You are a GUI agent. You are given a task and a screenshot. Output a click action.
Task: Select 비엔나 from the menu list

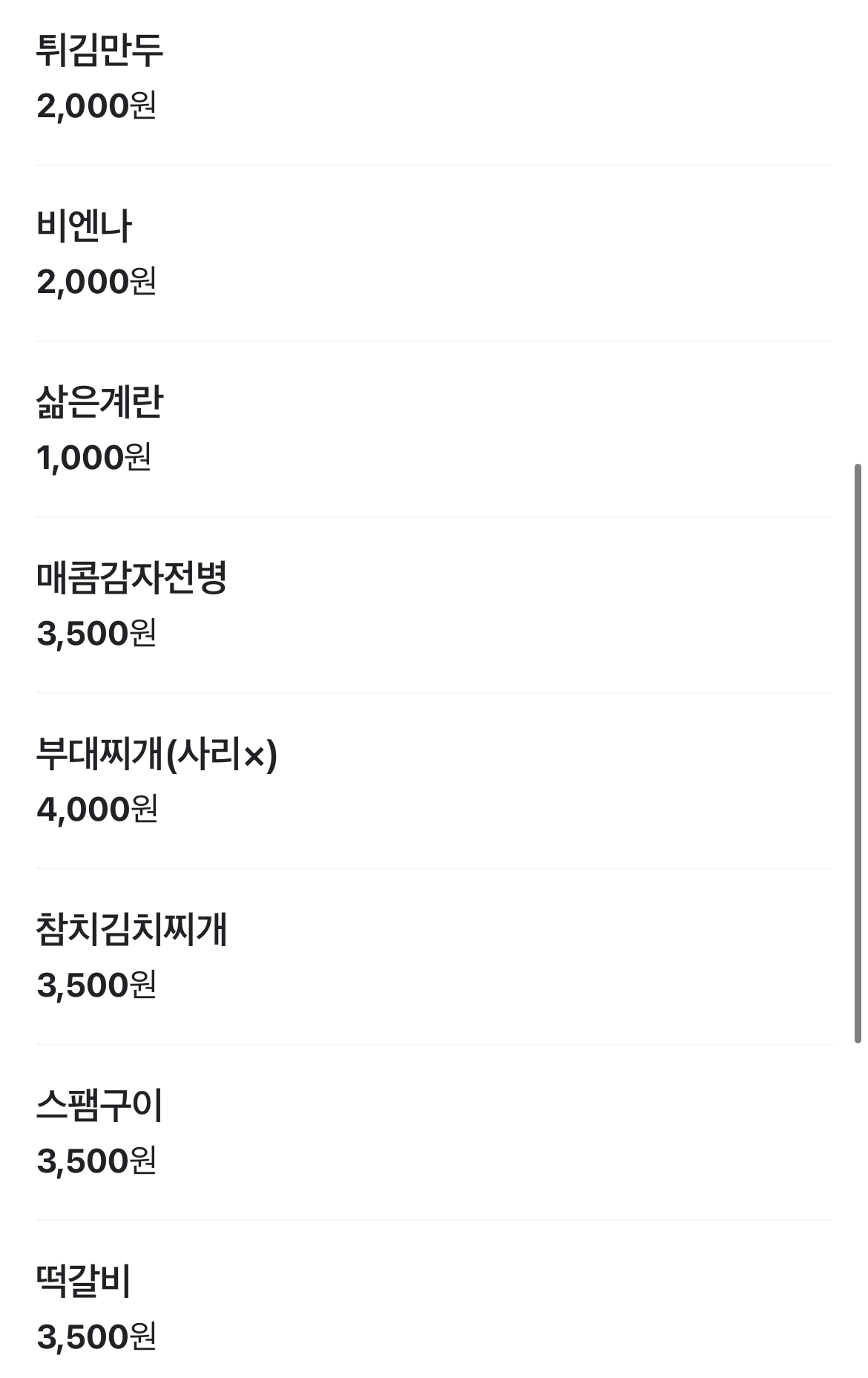tap(84, 227)
